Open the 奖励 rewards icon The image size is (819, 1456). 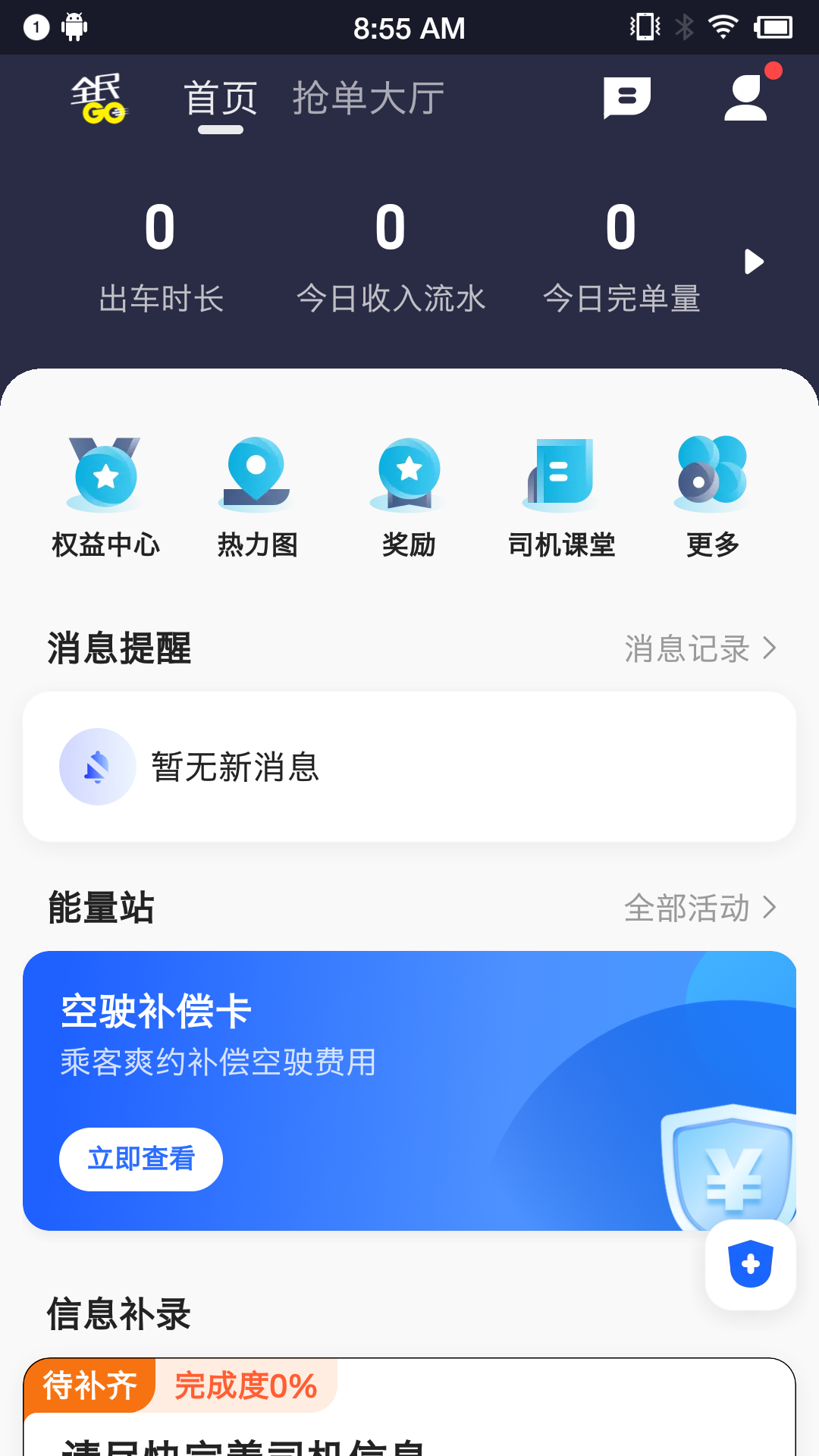coord(408,493)
